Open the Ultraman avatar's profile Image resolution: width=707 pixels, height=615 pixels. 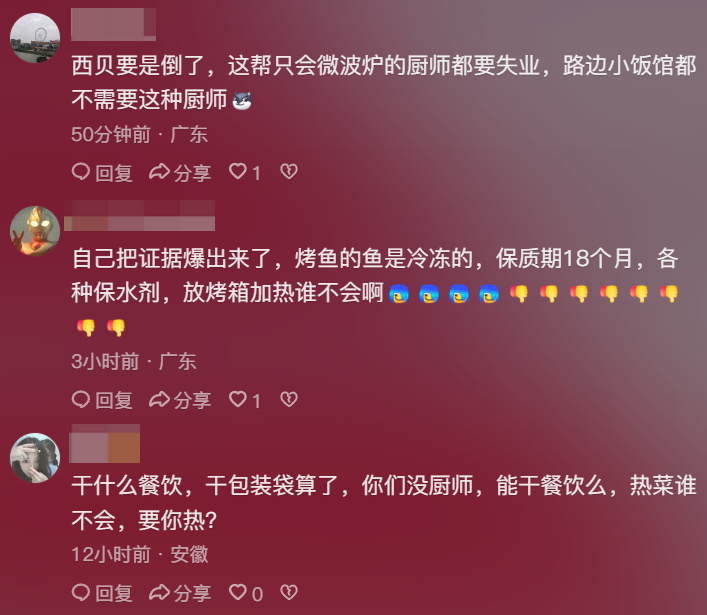pos(35,230)
